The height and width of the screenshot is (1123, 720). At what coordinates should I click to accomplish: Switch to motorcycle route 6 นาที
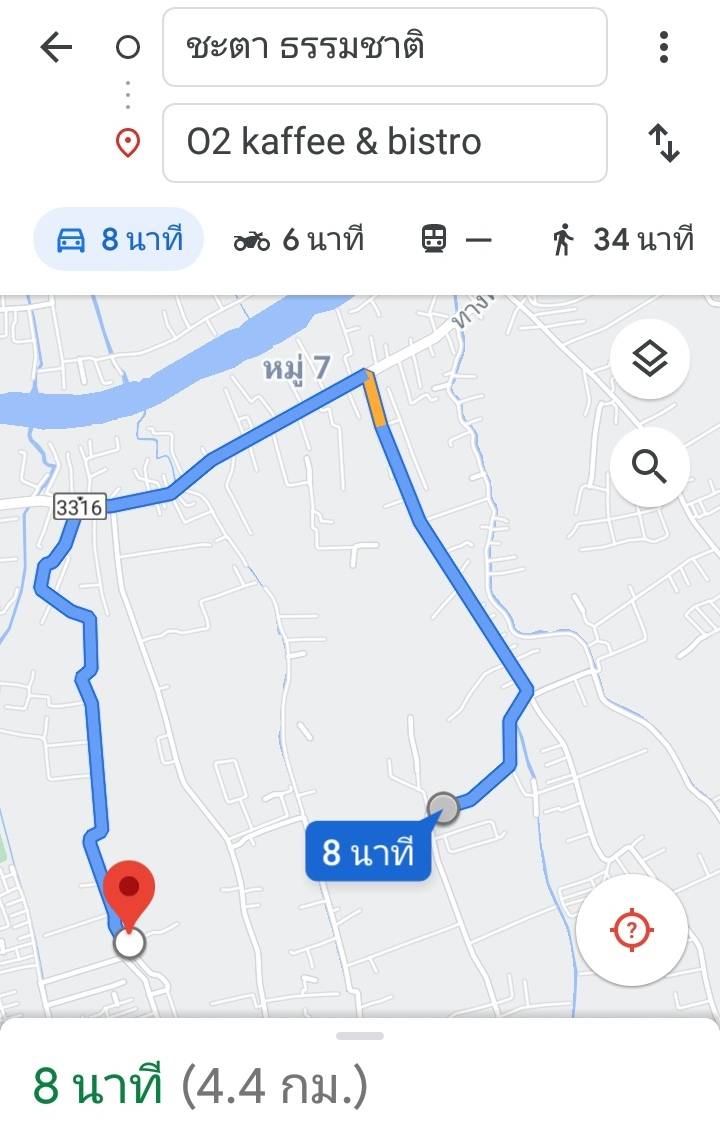click(298, 240)
